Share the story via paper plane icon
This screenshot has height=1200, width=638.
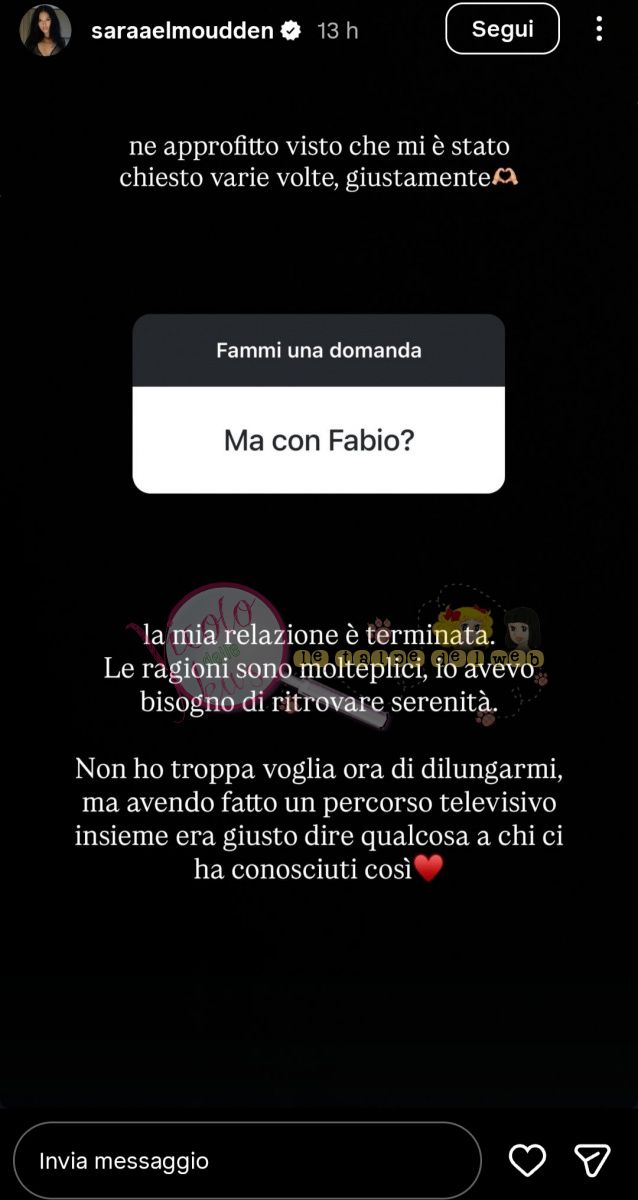click(x=593, y=1160)
